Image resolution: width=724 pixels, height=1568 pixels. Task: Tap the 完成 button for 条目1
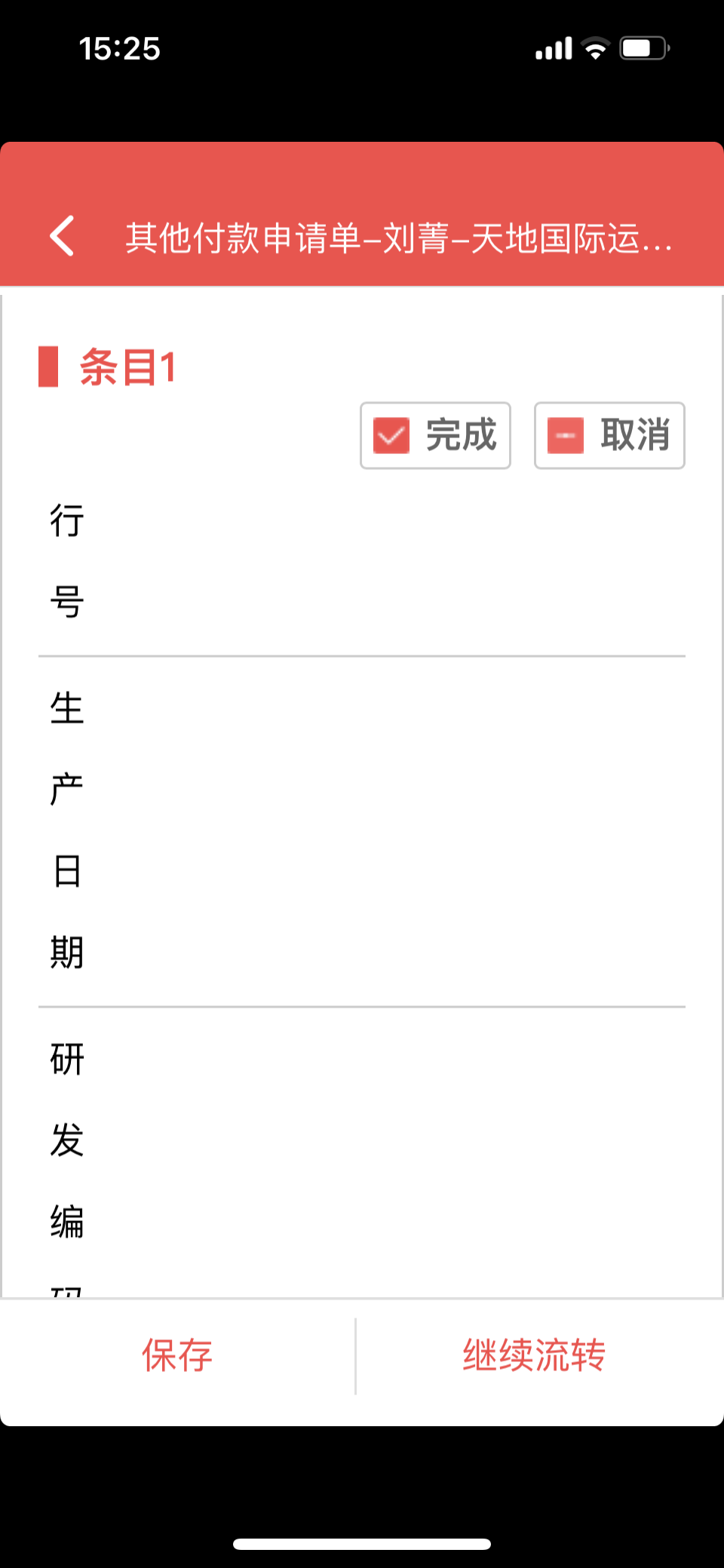tap(435, 435)
